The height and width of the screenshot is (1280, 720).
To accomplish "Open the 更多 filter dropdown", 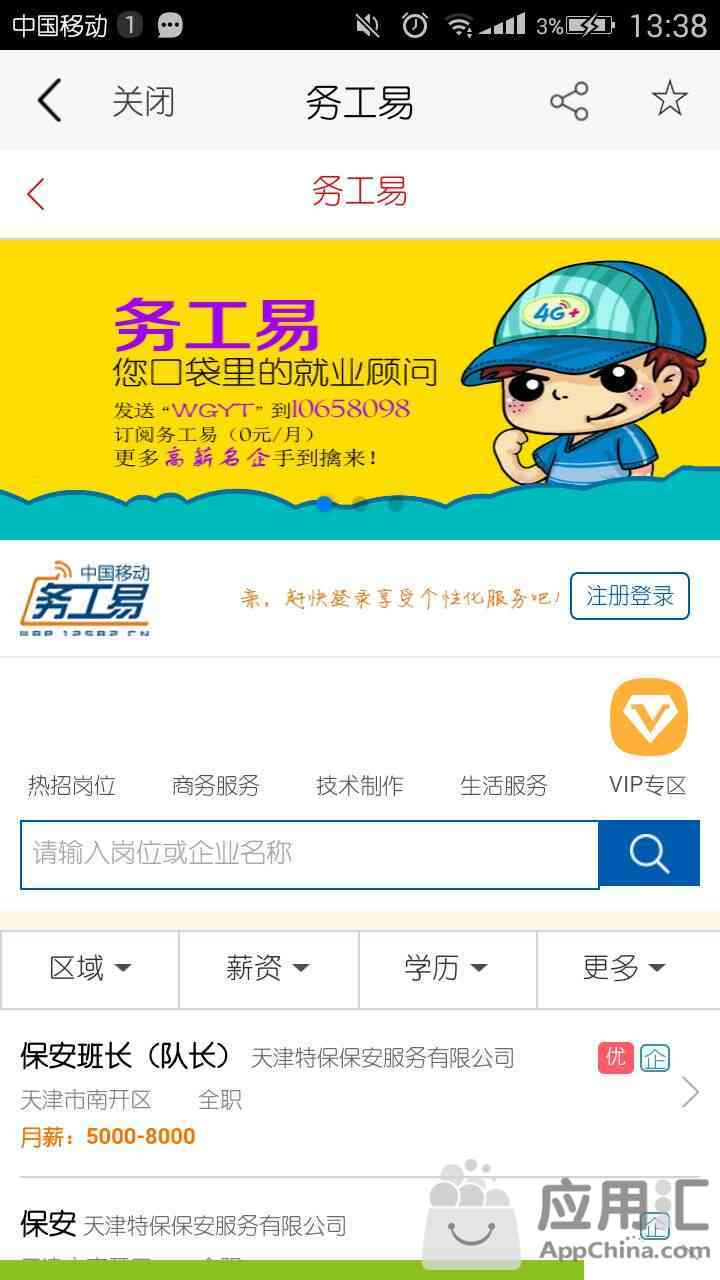I will click(626, 968).
